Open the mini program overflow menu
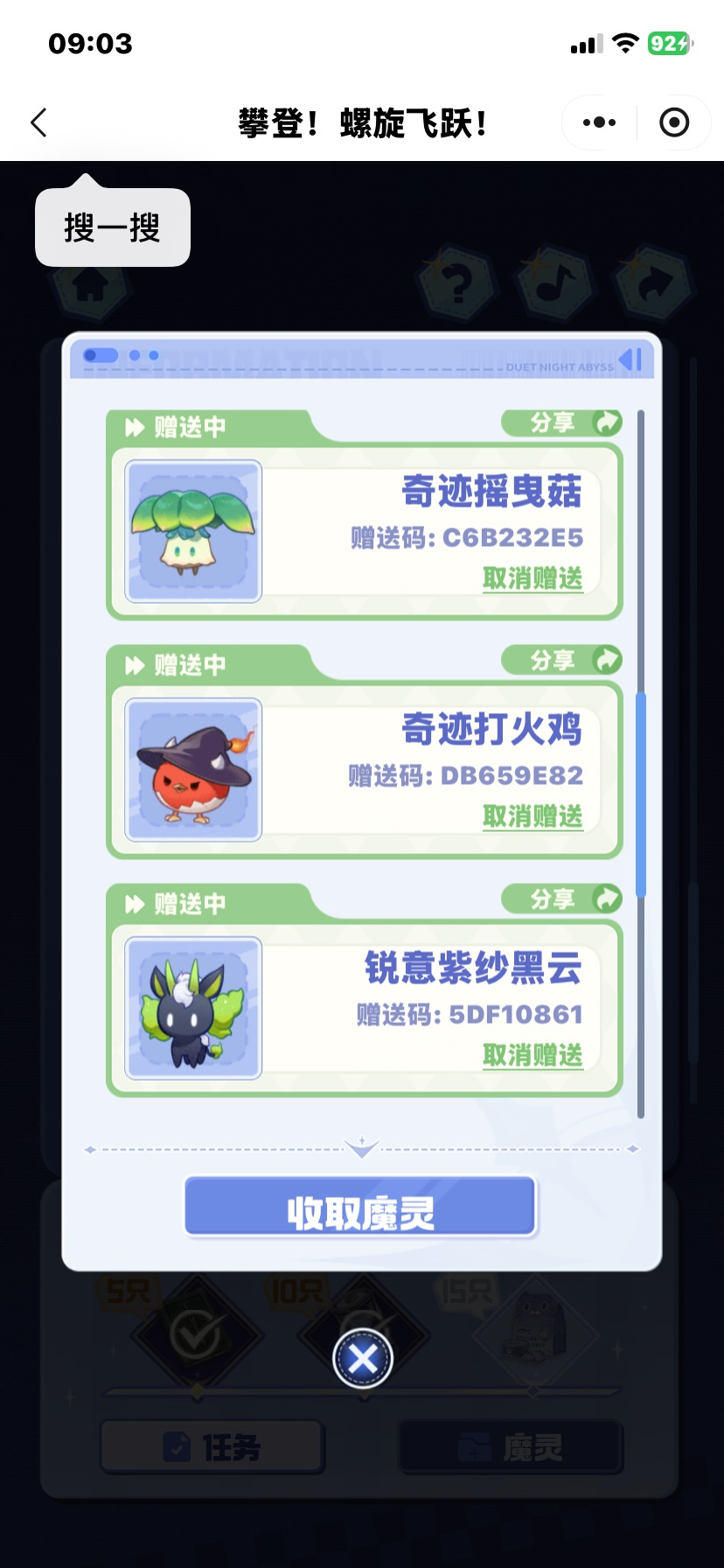The width and height of the screenshot is (724, 1568). [x=599, y=122]
